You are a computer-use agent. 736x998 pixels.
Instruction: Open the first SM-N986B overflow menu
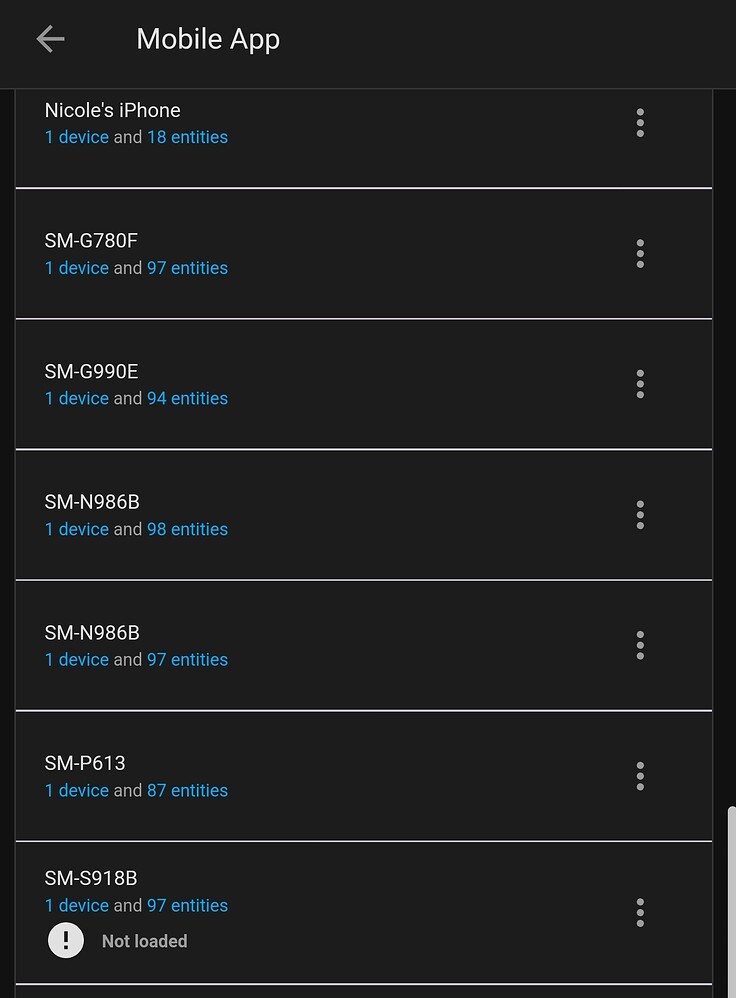(x=640, y=514)
